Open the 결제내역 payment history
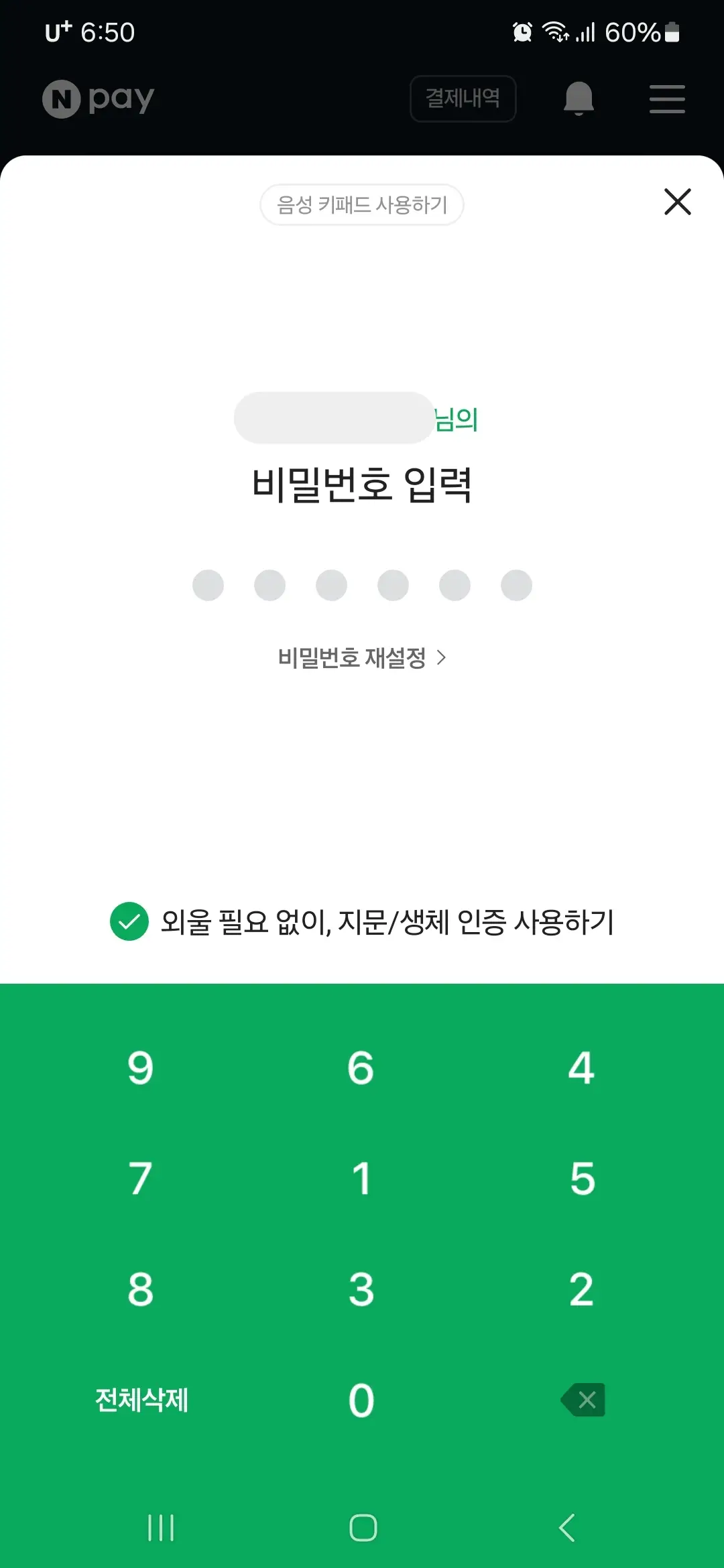 (463, 98)
